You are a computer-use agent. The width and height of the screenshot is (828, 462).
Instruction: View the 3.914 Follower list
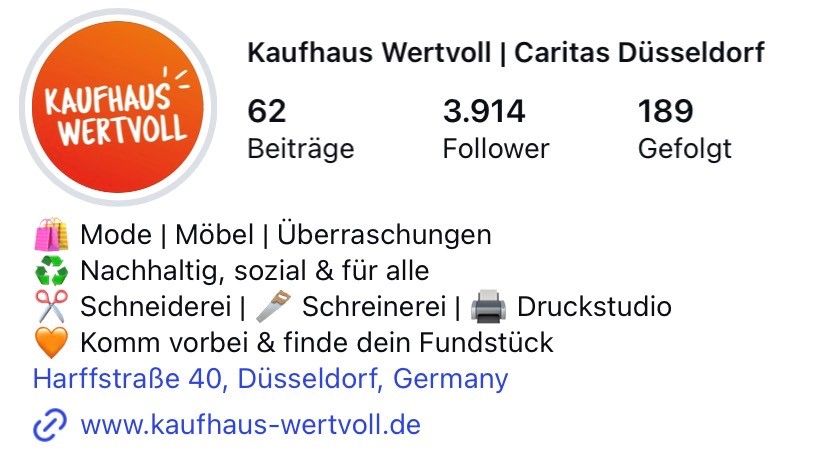coord(495,130)
